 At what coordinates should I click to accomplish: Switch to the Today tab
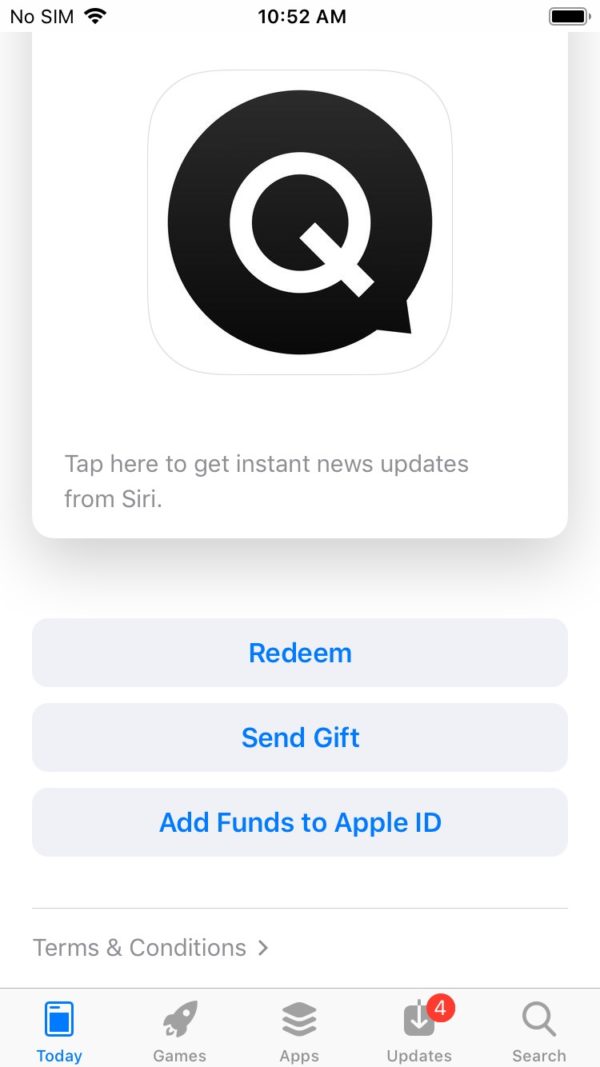59,1031
